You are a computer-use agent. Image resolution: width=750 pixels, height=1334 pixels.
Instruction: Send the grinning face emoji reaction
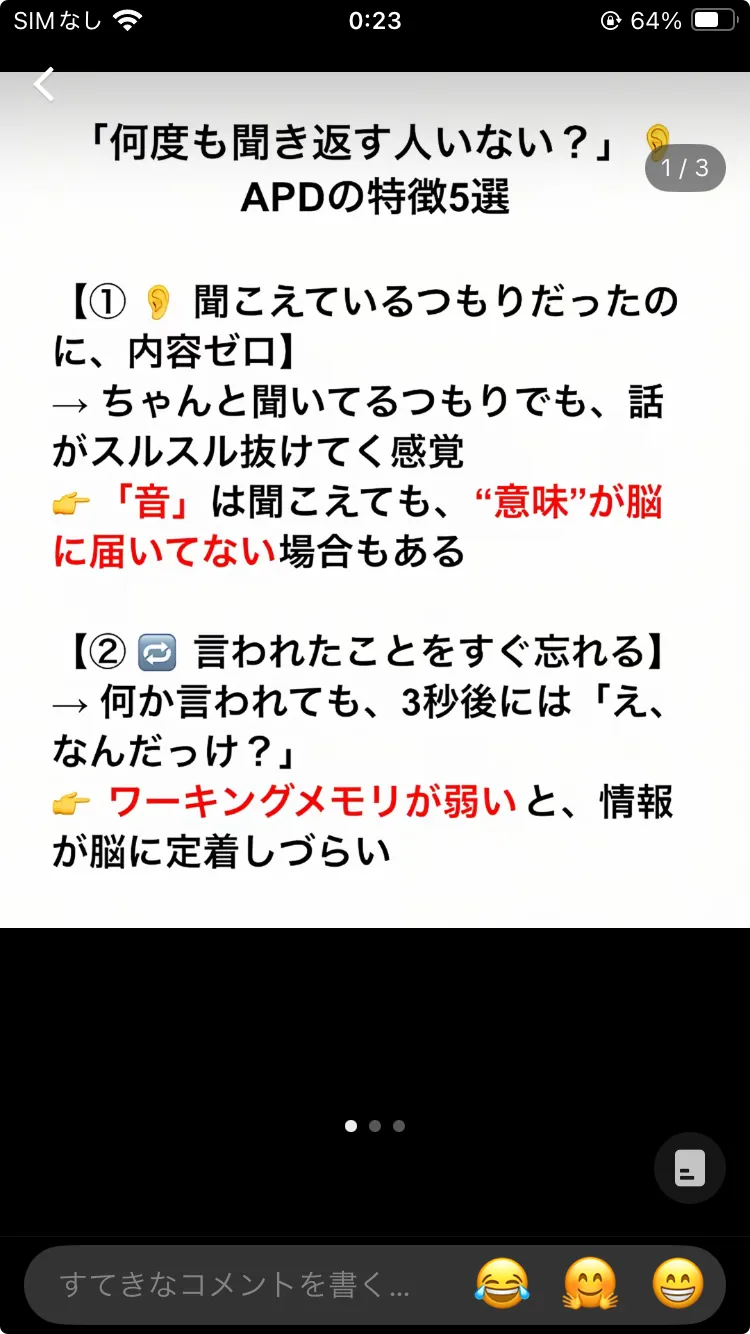click(678, 1284)
